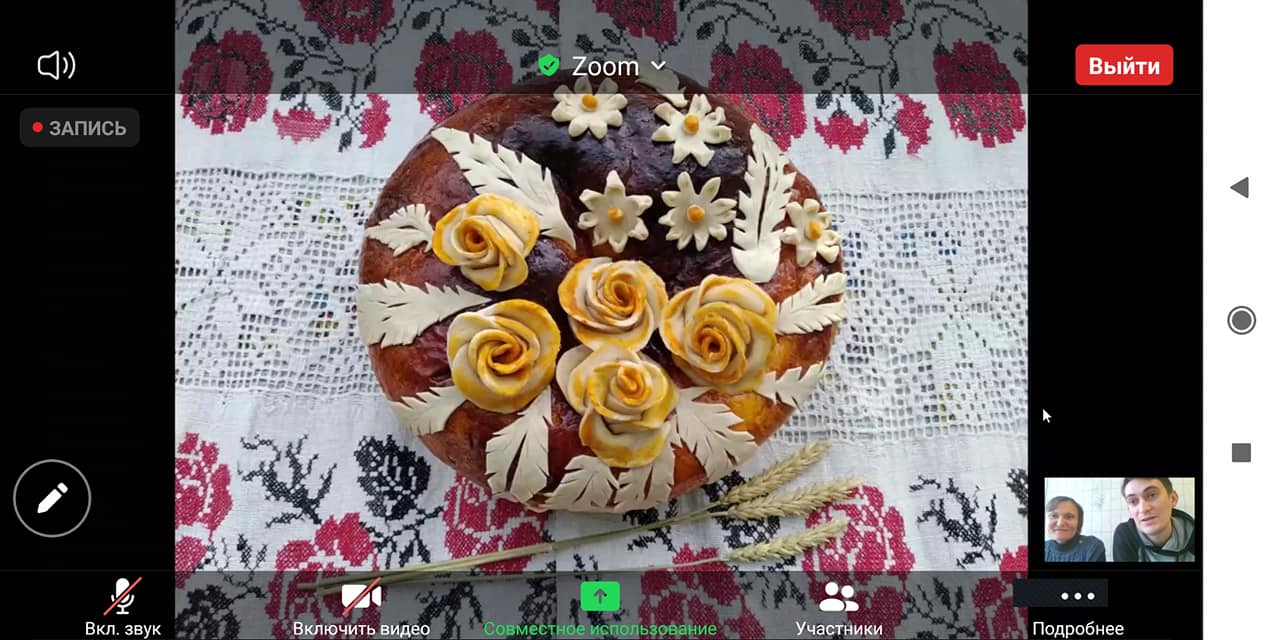The image size is (1280, 640).
Task: Toggle the speaker audio output icon
Action: pos(56,66)
